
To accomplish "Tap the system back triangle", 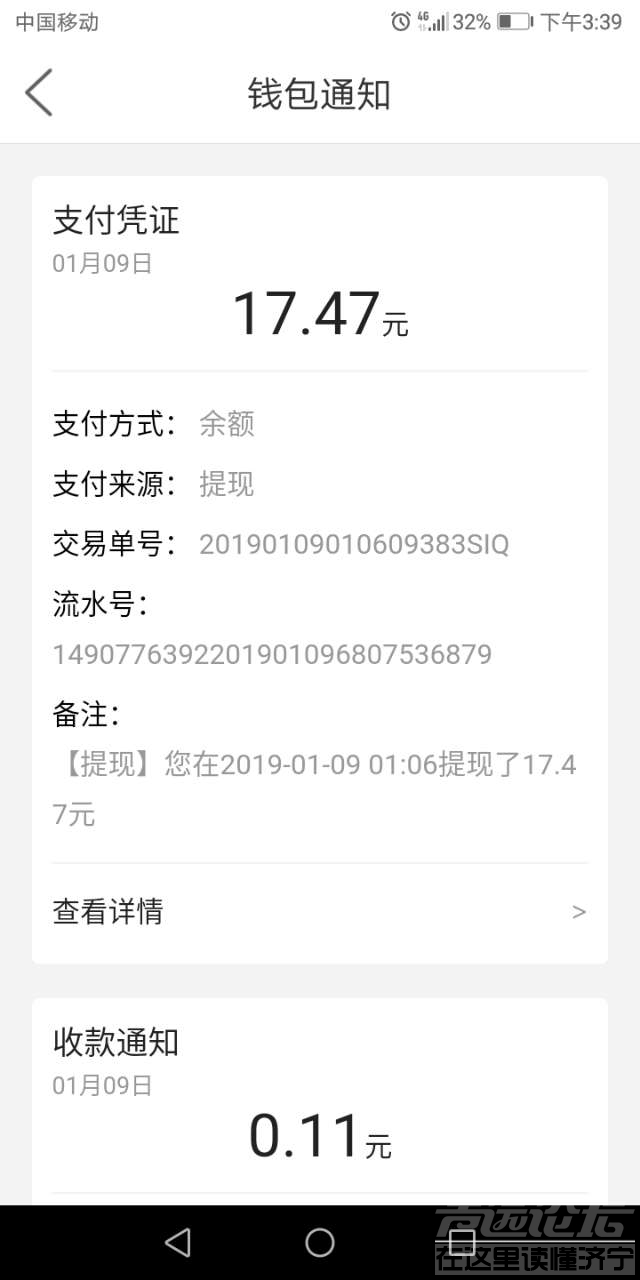I will 178,1242.
